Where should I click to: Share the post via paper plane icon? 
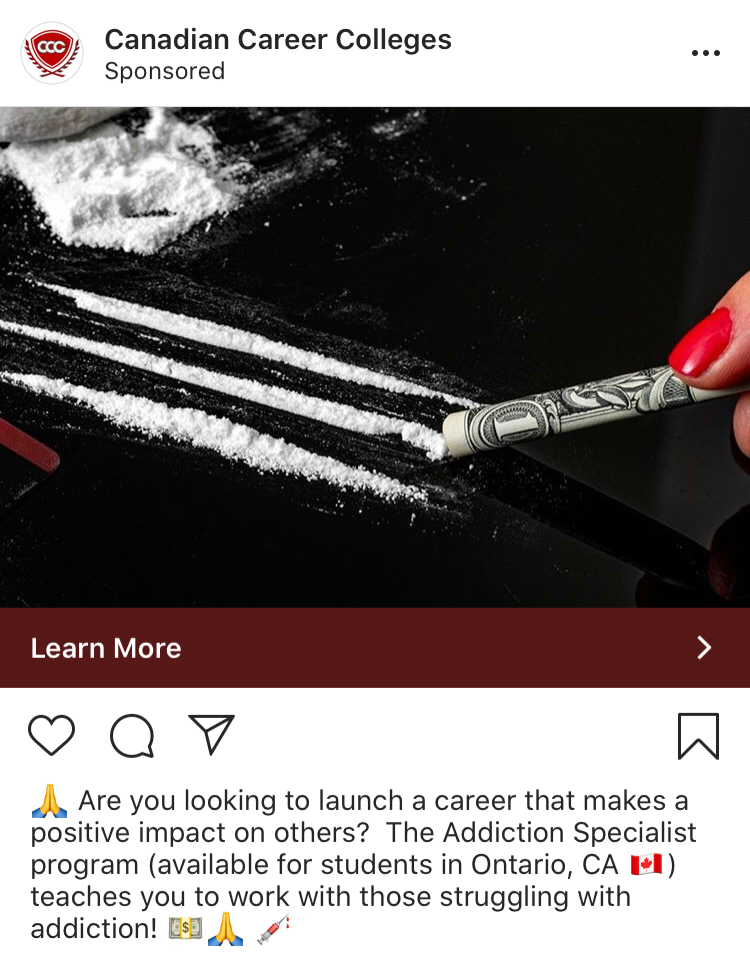pyautogui.click(x=211, y=735)
